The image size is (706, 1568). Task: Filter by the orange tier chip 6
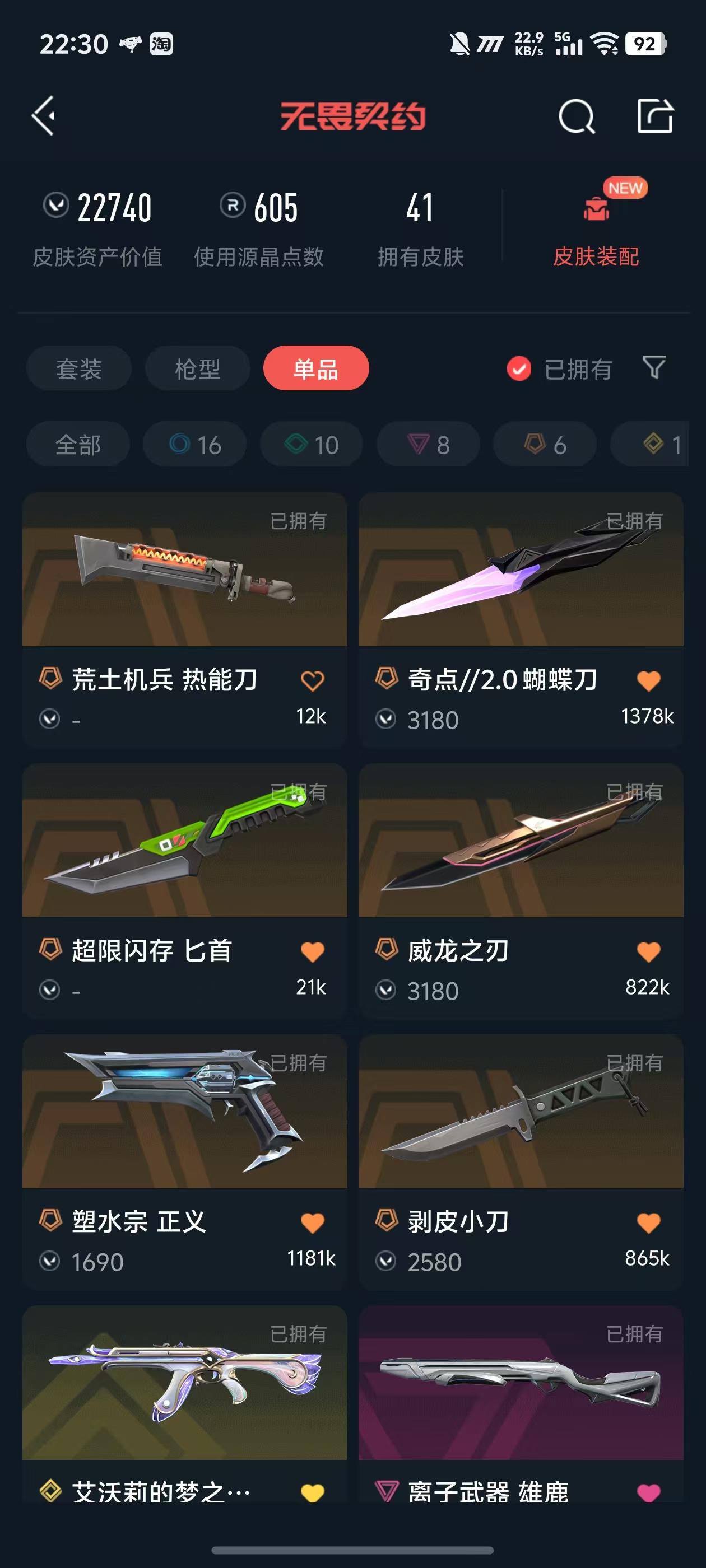click(545, 444)
